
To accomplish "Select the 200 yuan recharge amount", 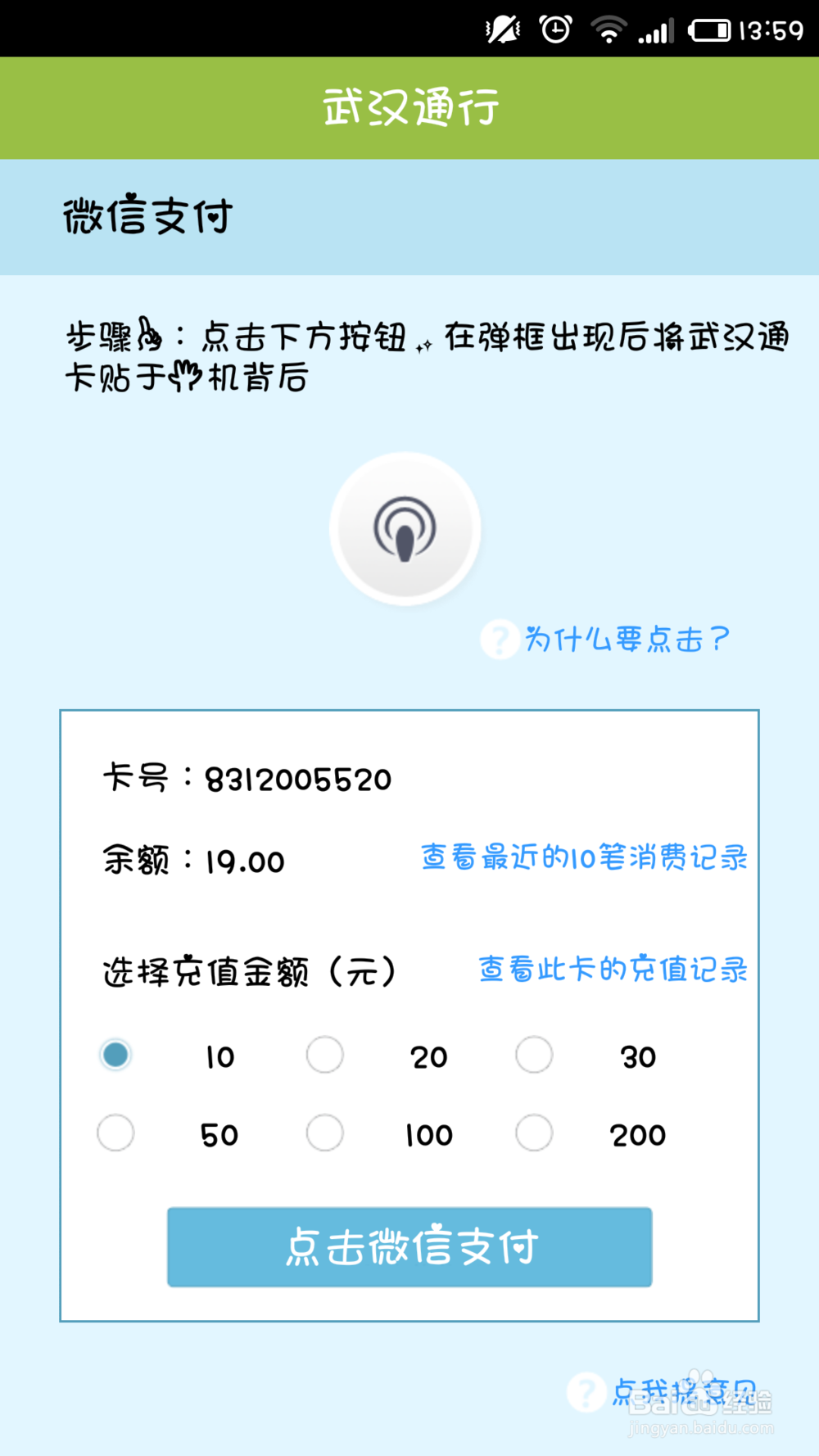I will click(534, 1133).
